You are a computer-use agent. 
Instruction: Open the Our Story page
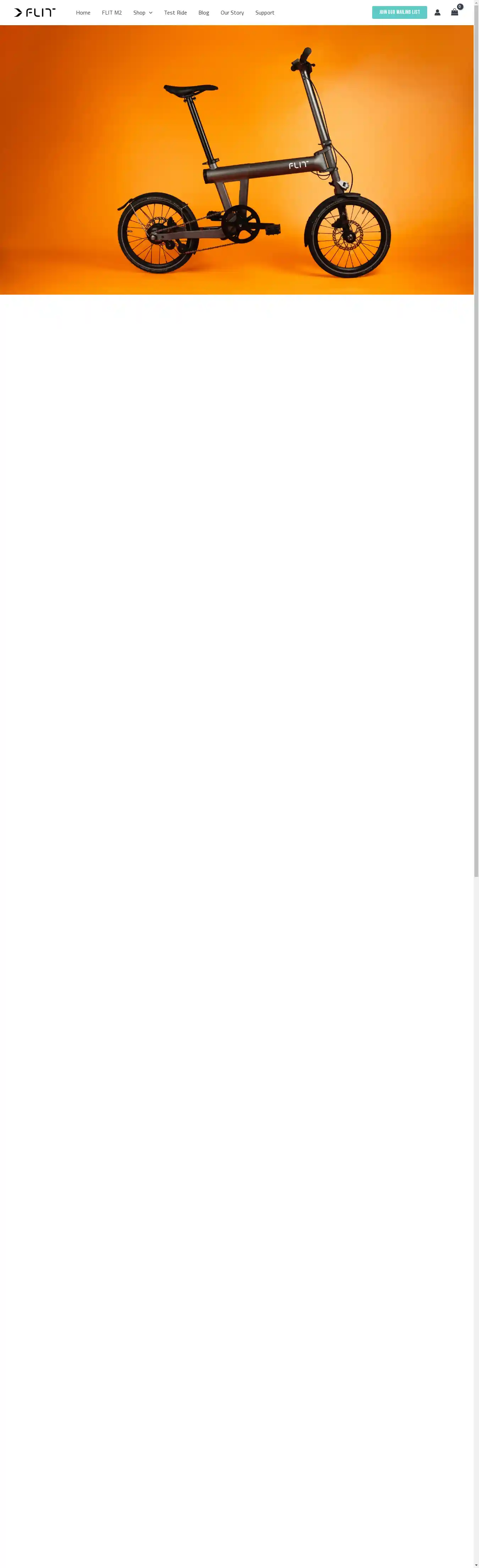232,13
